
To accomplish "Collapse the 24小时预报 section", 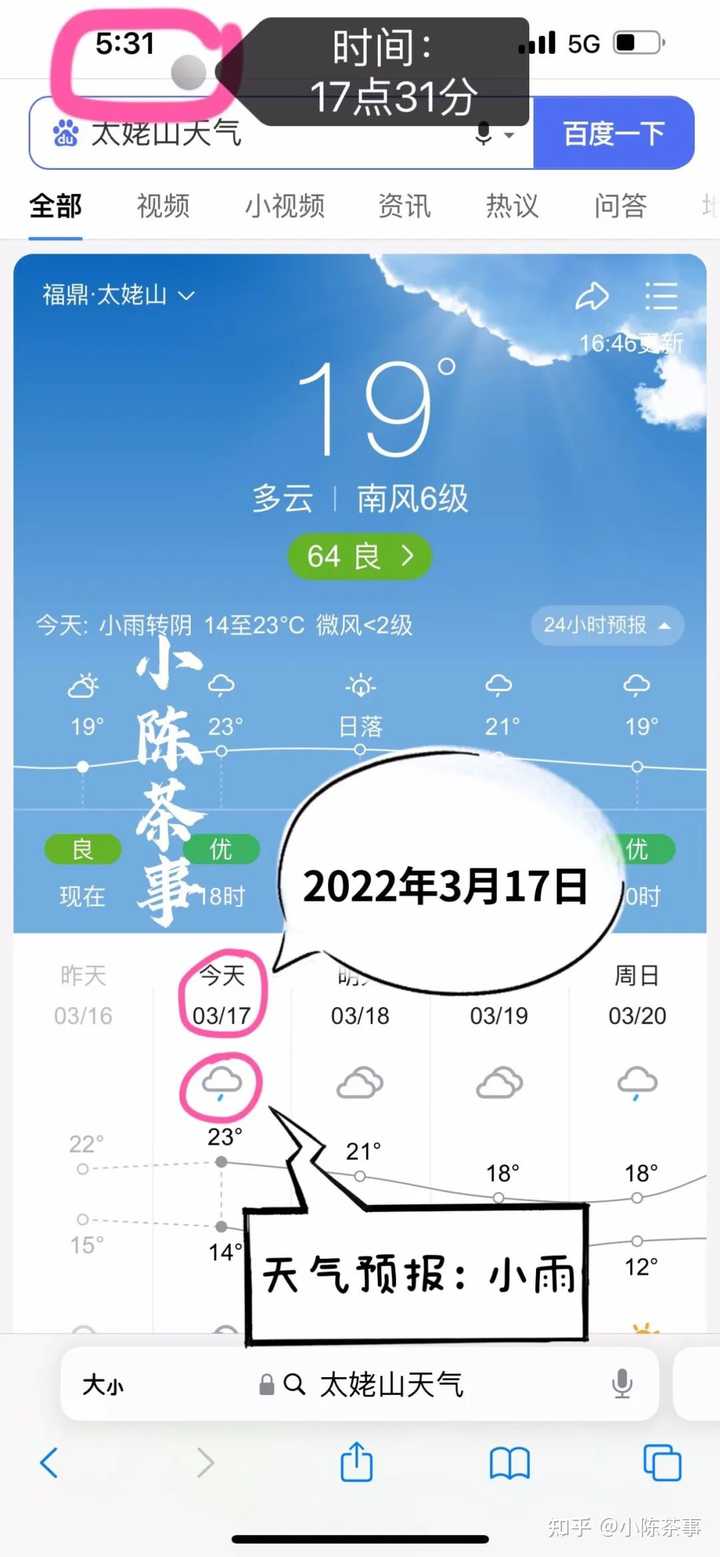I will point(607,625).
